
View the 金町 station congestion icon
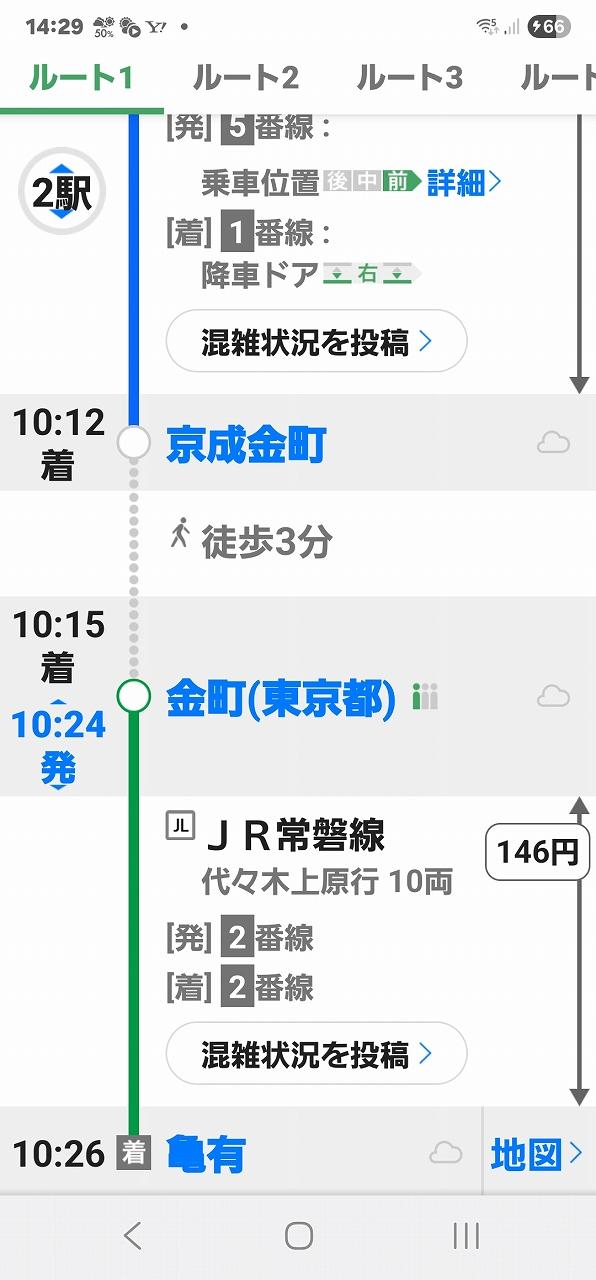point(425,697)
